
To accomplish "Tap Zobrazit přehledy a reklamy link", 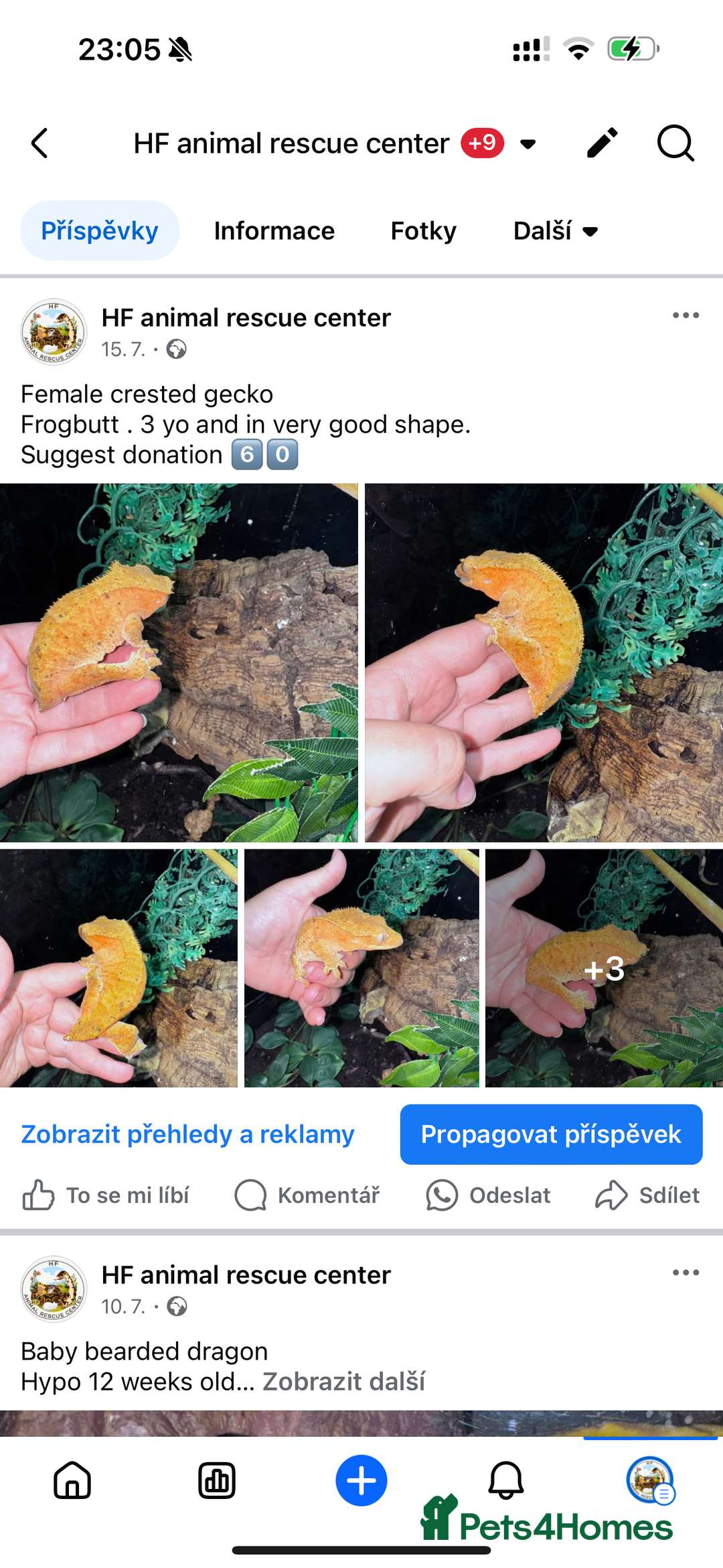I will [188, 1134].
